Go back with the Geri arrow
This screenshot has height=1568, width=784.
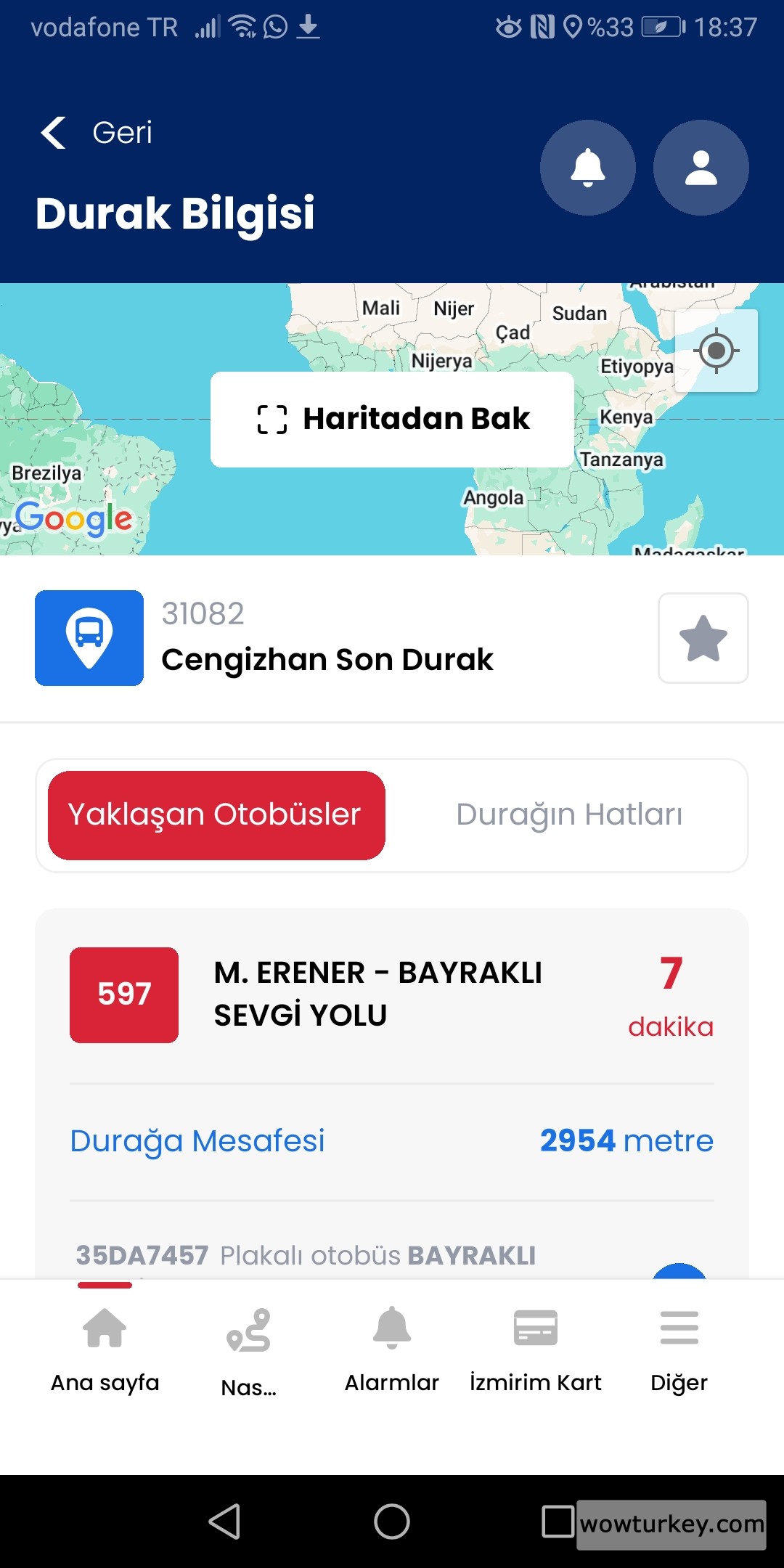coord(54,133)
